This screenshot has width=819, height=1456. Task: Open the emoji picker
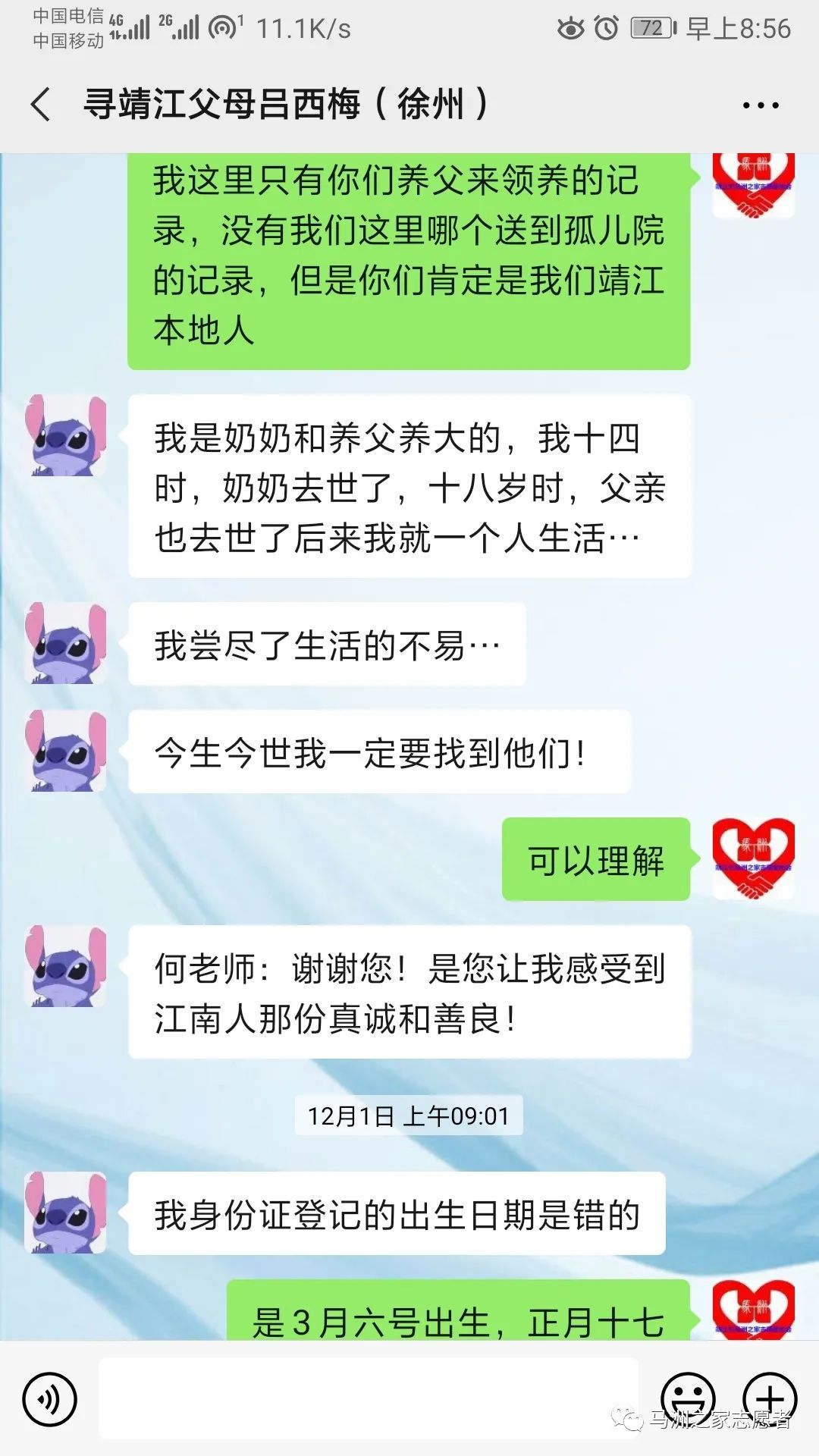[688, 1397]
